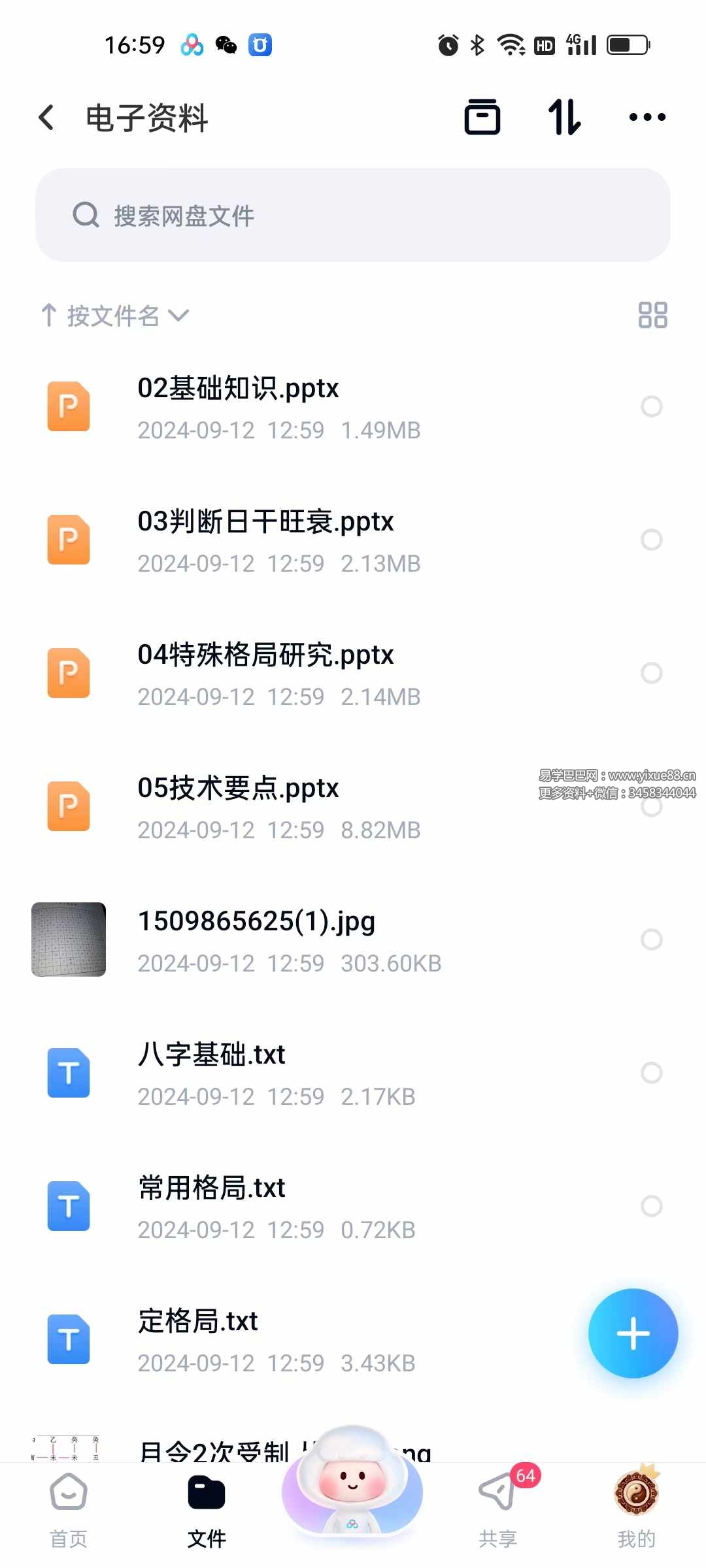Switch to grid view layout
The width and height of the screenshot is (706, 1568).
click(653, 315)
